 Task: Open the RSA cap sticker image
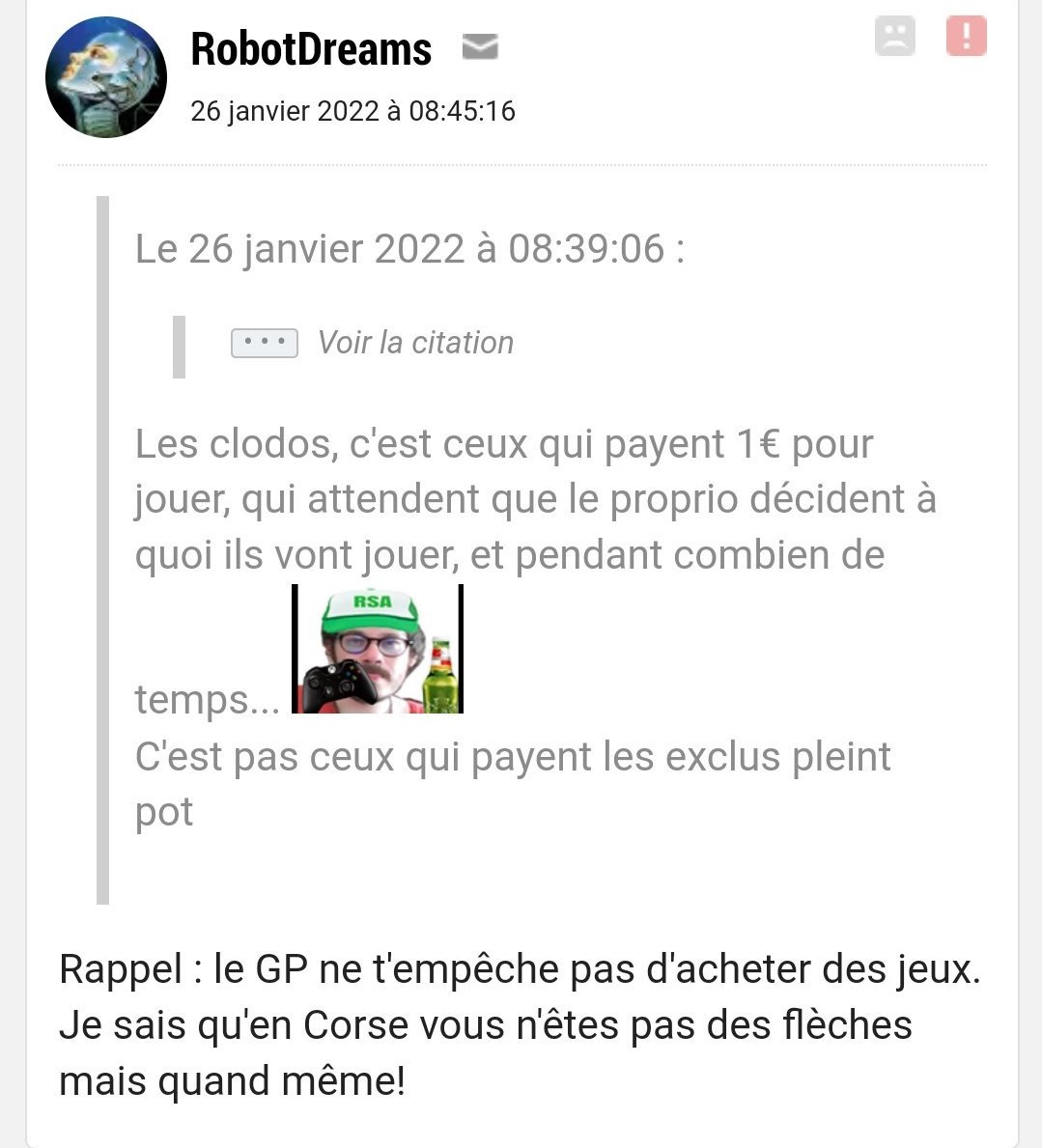[x=378, y=649]
